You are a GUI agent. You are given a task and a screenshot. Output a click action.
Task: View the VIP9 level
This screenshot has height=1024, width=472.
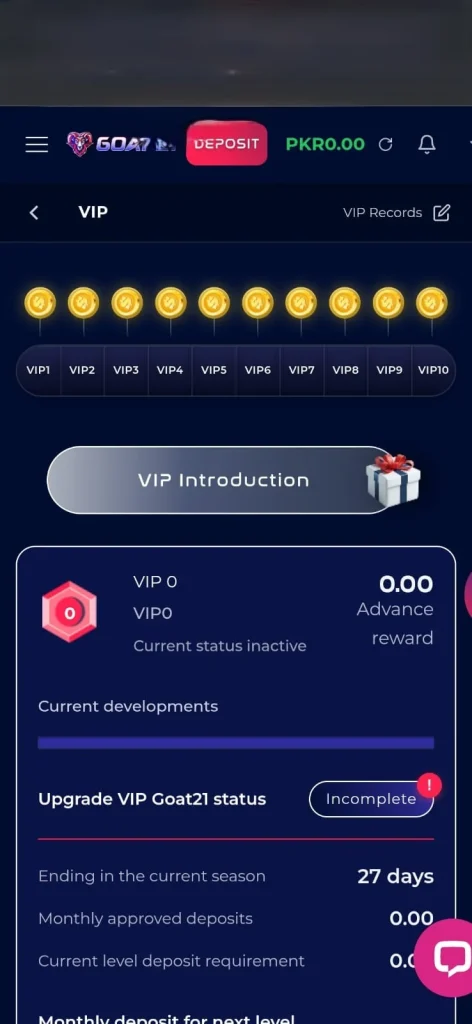tap(389, 370)
